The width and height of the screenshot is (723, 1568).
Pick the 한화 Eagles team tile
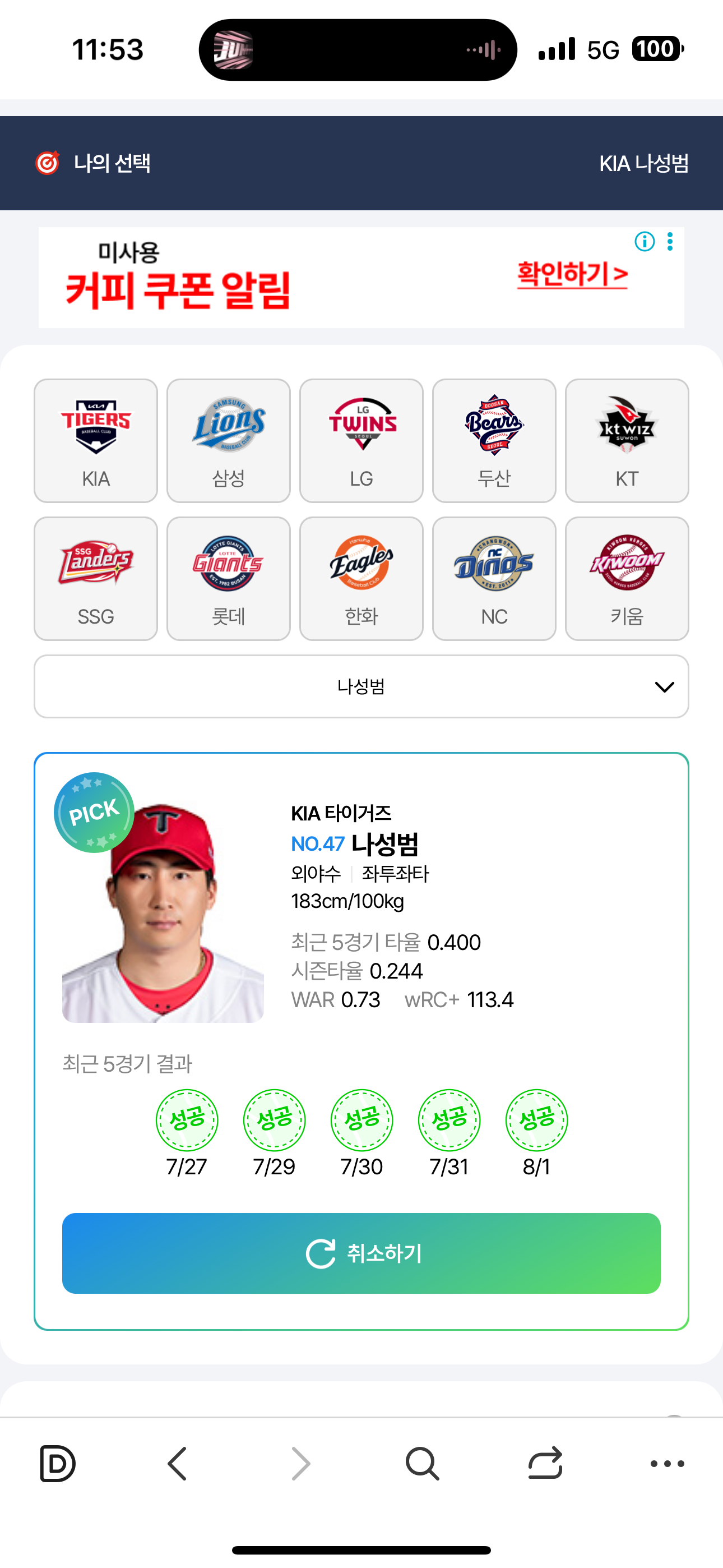click(x=361, y=578)
